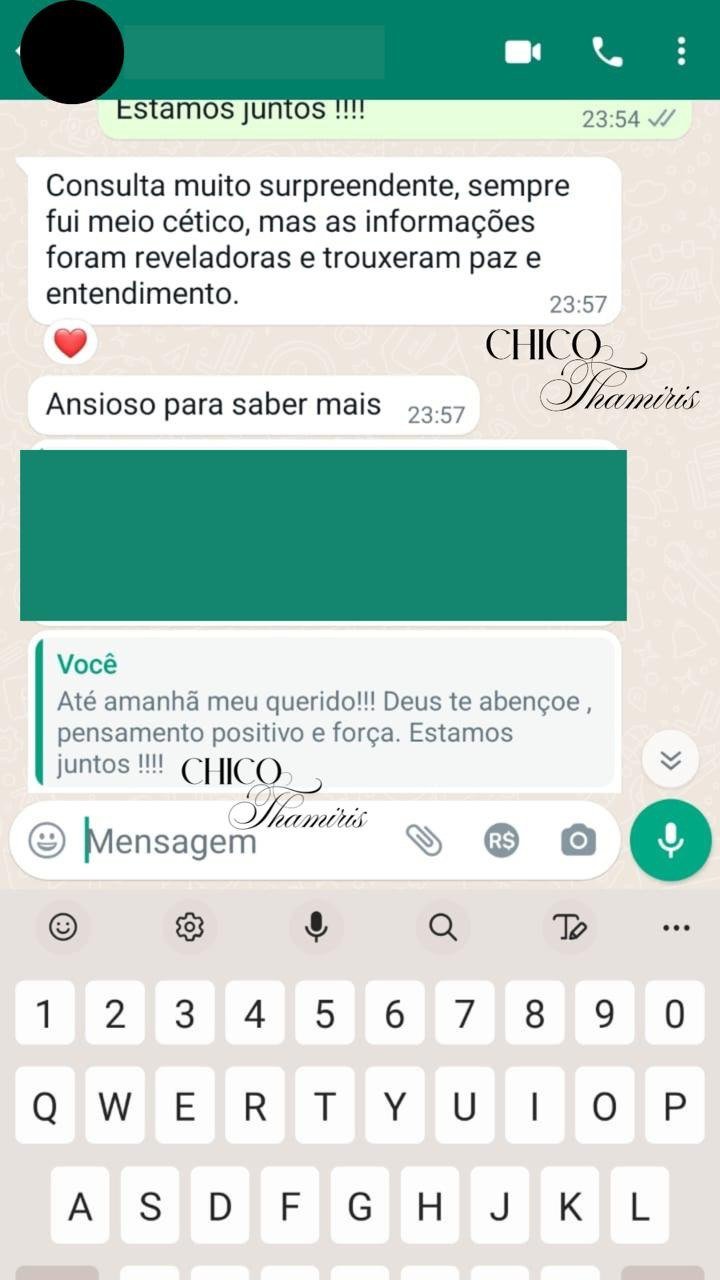Start a voice call from the header

coord(607,51)
